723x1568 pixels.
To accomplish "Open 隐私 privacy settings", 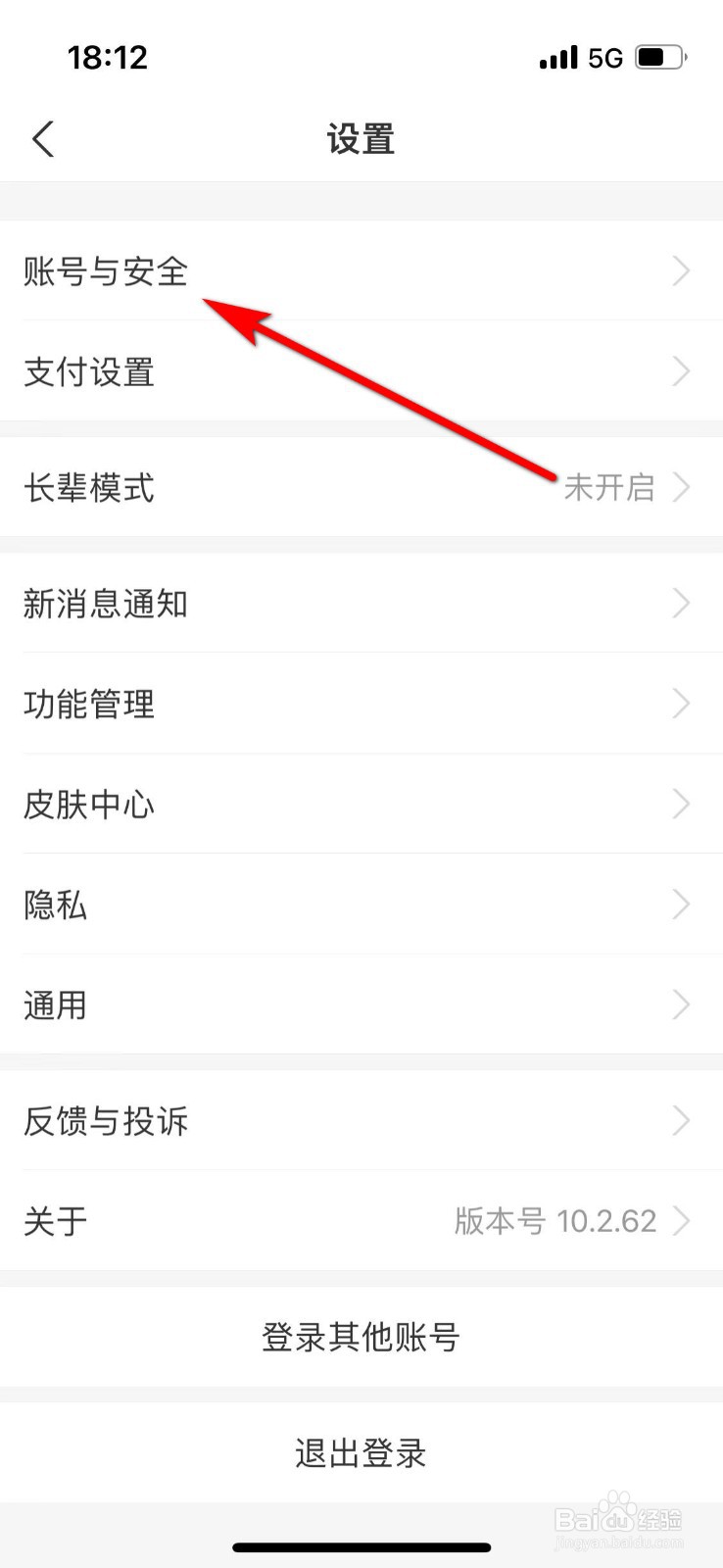I will [55, 906].
